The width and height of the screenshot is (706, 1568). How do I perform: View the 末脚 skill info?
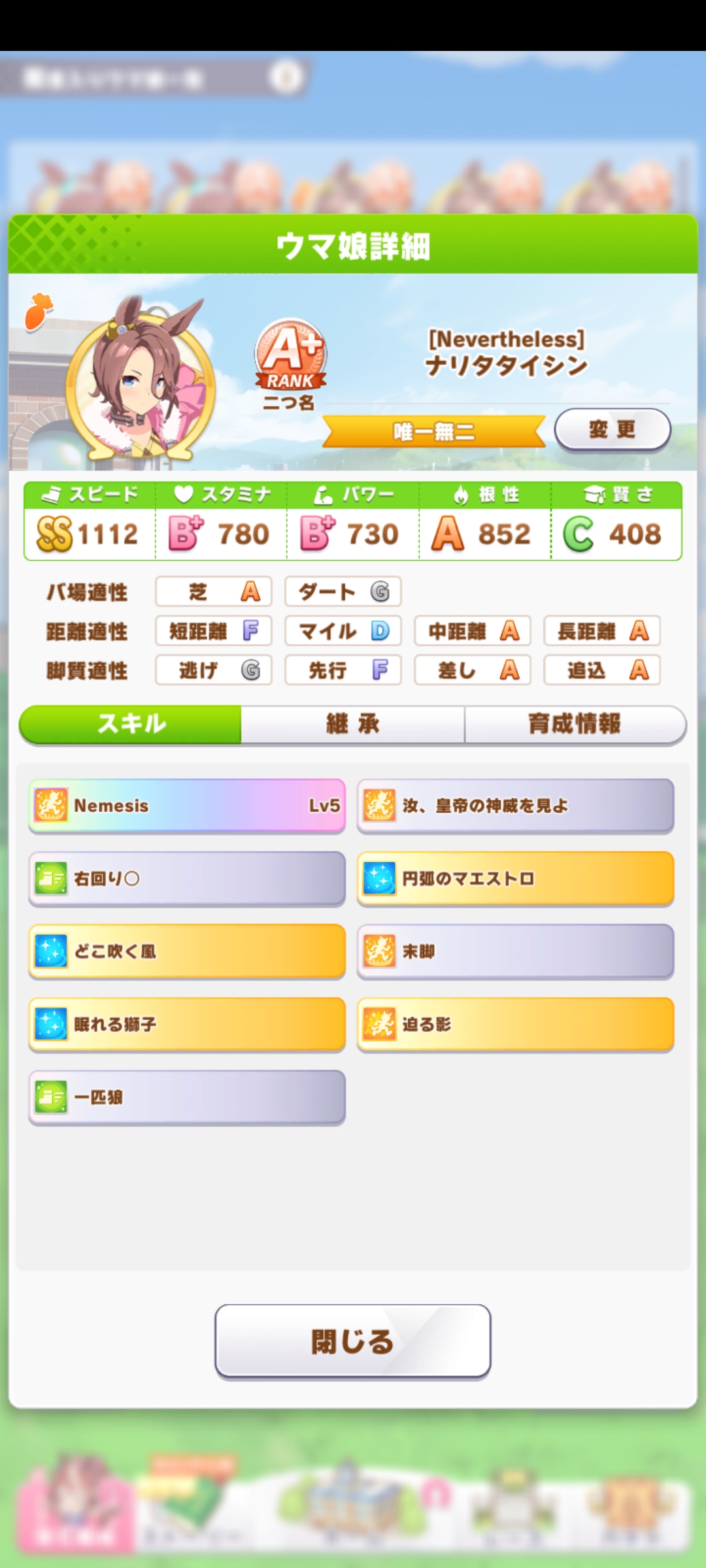[515, 951]
